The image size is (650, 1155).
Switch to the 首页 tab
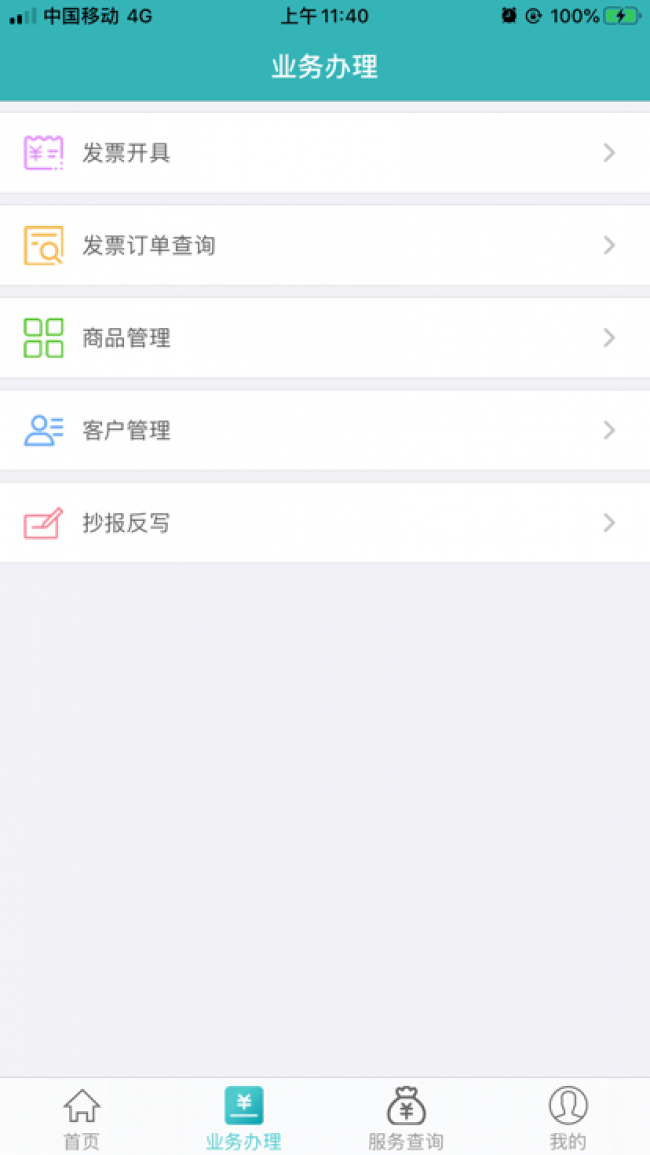point(81,1118)
